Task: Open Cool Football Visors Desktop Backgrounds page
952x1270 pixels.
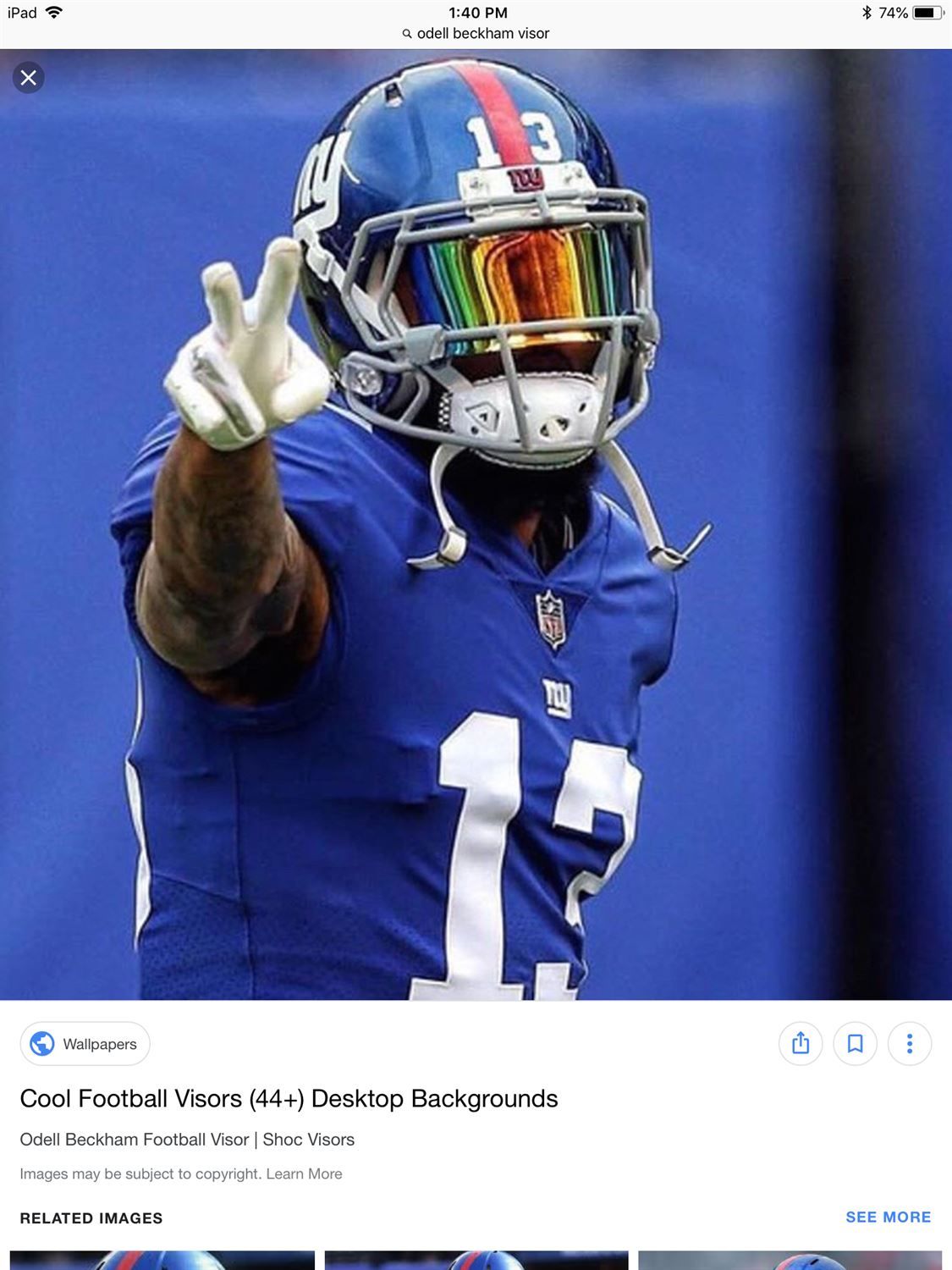Action: (x=289, y=1098)
